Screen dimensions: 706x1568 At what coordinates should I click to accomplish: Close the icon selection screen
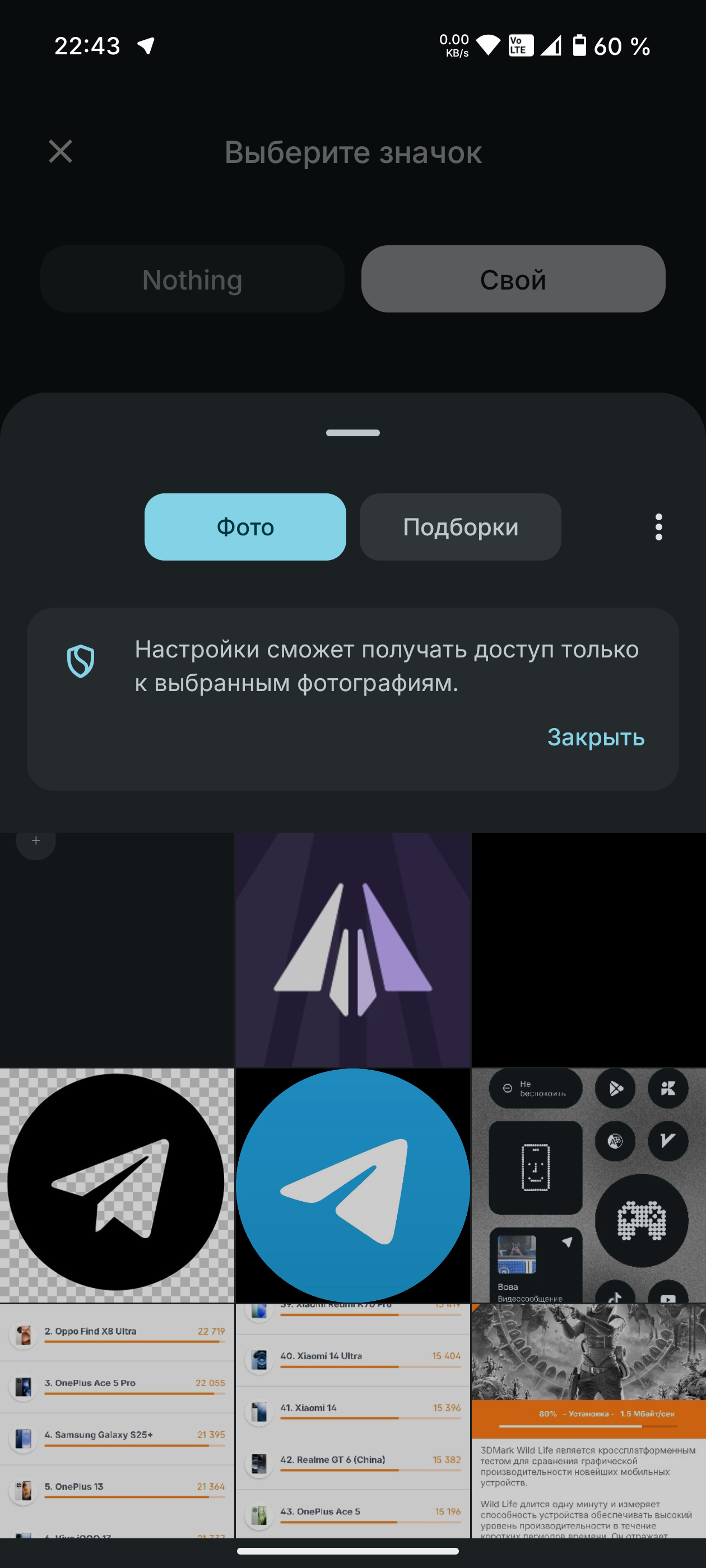(61, 152)
